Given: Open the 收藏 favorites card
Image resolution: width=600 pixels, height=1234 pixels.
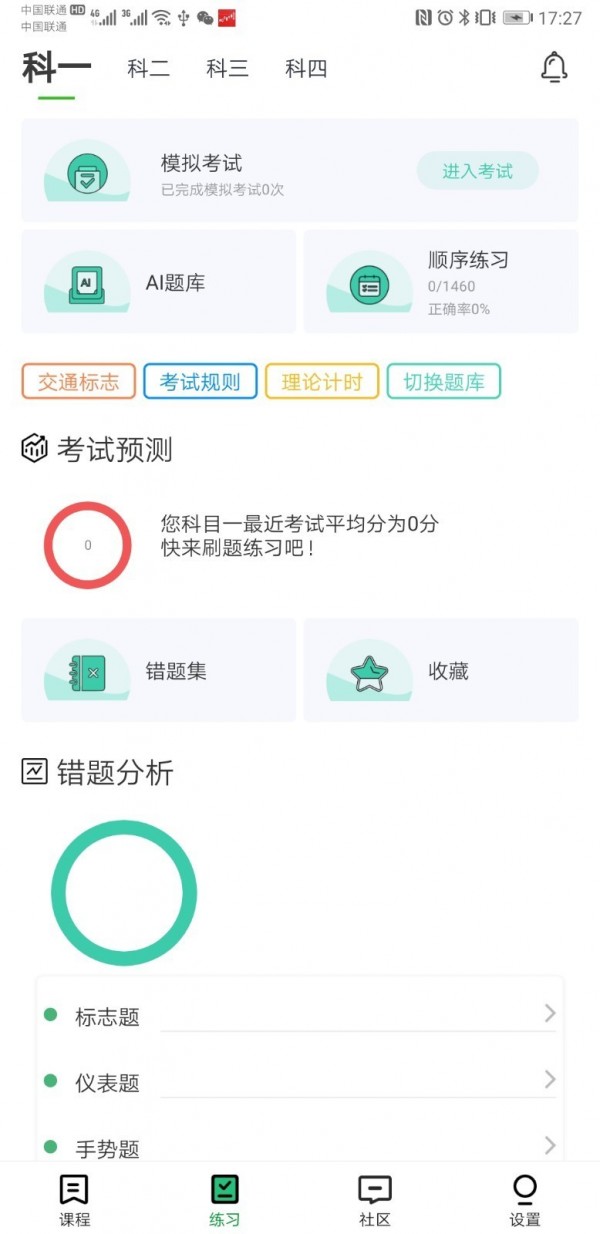Looking at the screenshot, I should (441, 671).
